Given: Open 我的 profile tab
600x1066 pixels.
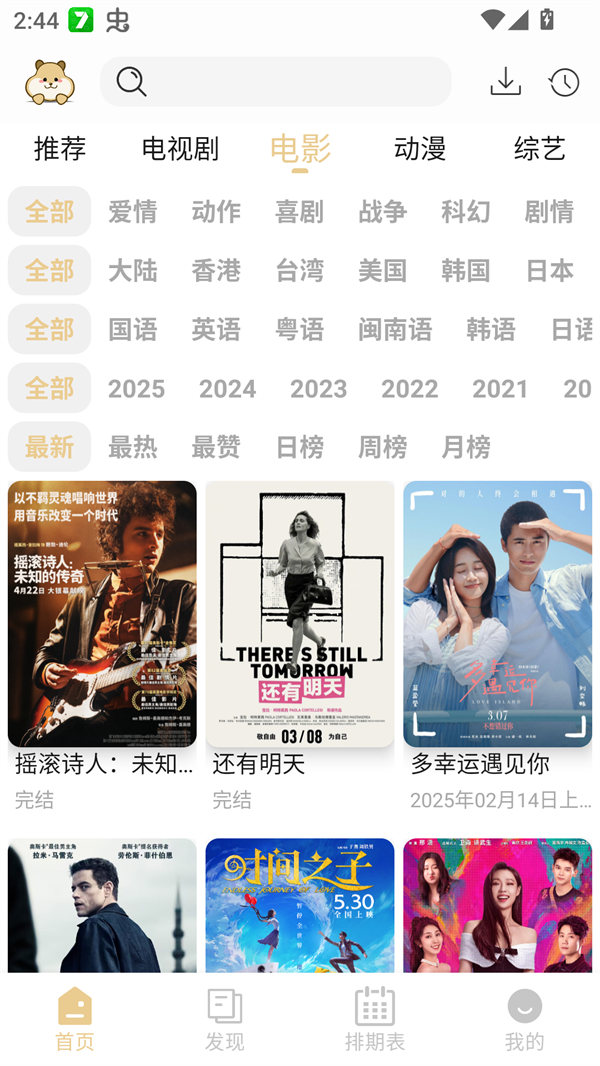Looking at the screenshot, I should (524, 1019).
